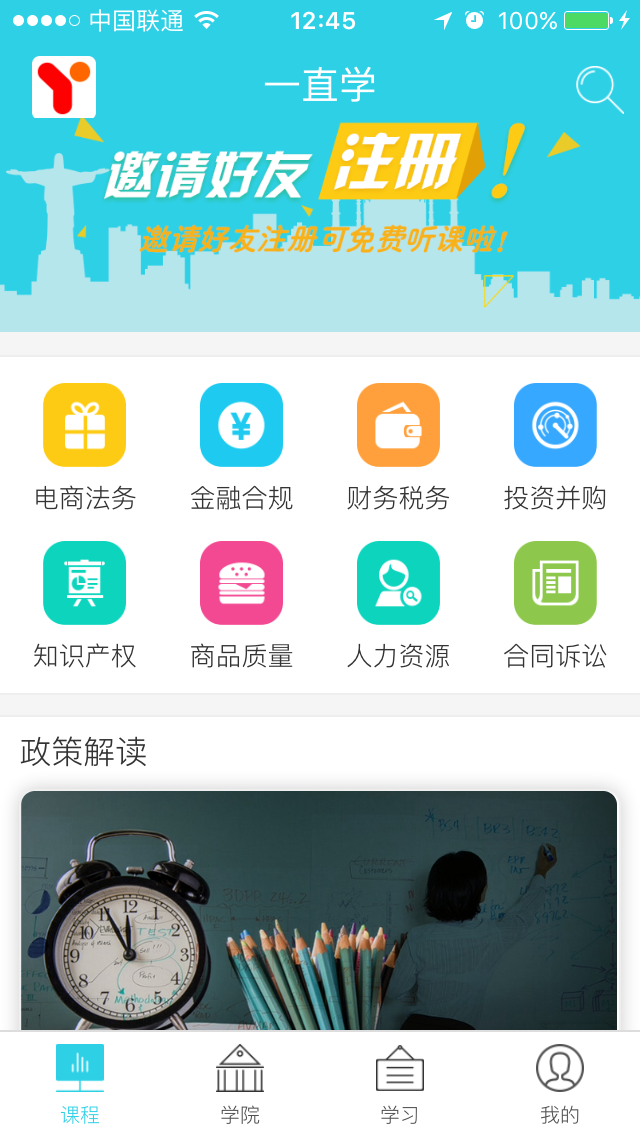Go to the 学习 tab
Screen dimensions: 640x1136
point(400,1084)
